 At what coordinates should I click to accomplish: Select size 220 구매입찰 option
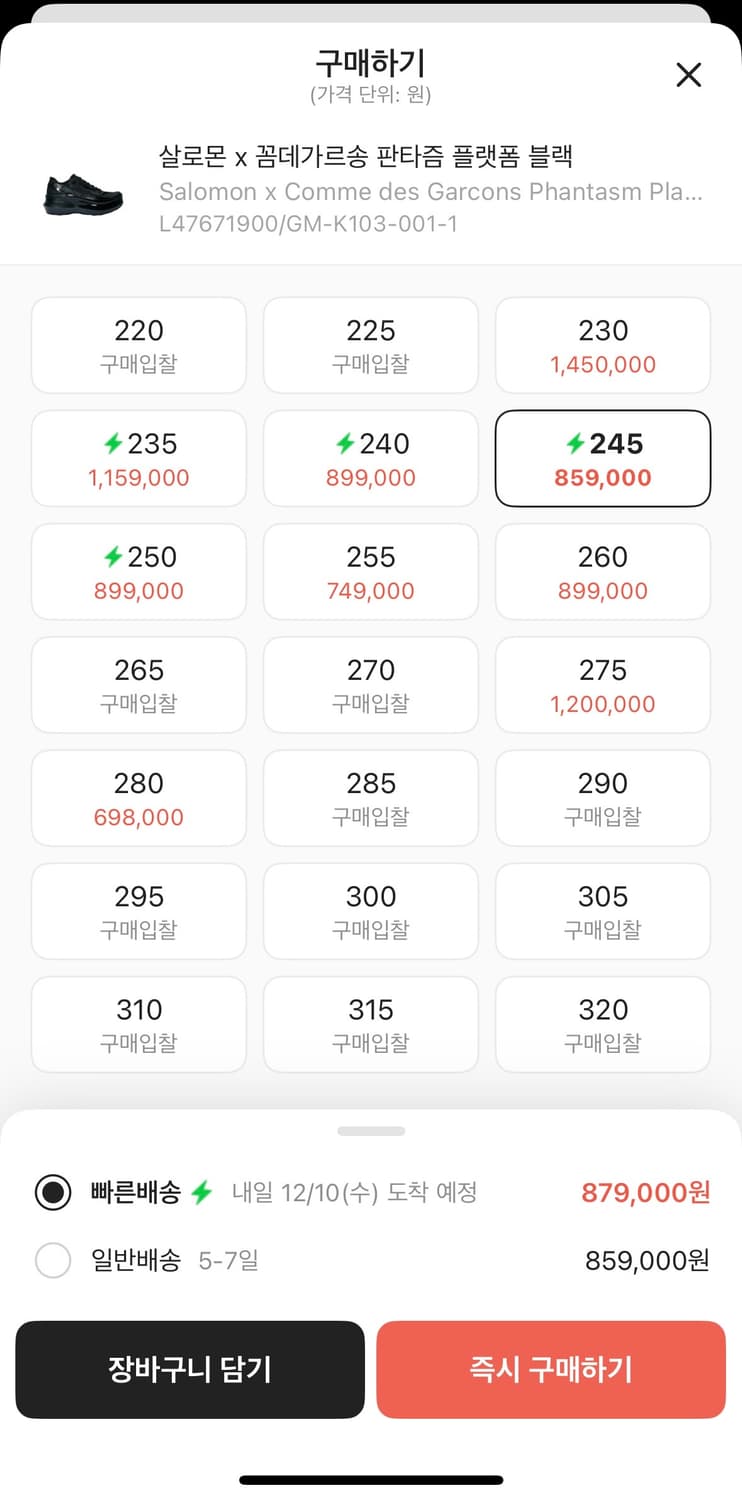pos(138,345)
